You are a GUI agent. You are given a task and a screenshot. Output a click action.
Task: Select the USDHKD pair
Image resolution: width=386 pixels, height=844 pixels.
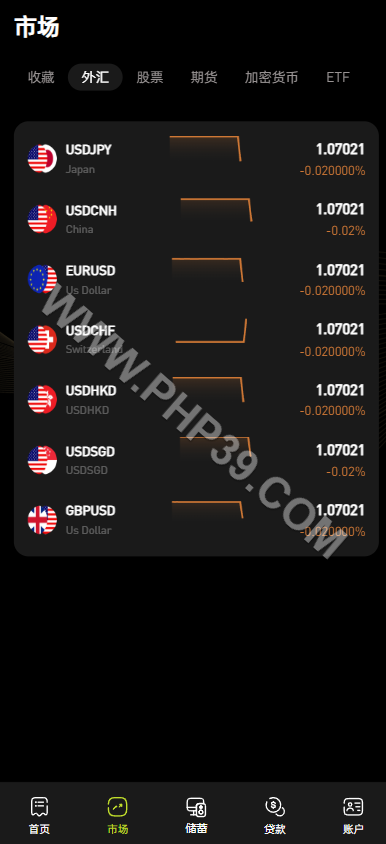[196, 400]
